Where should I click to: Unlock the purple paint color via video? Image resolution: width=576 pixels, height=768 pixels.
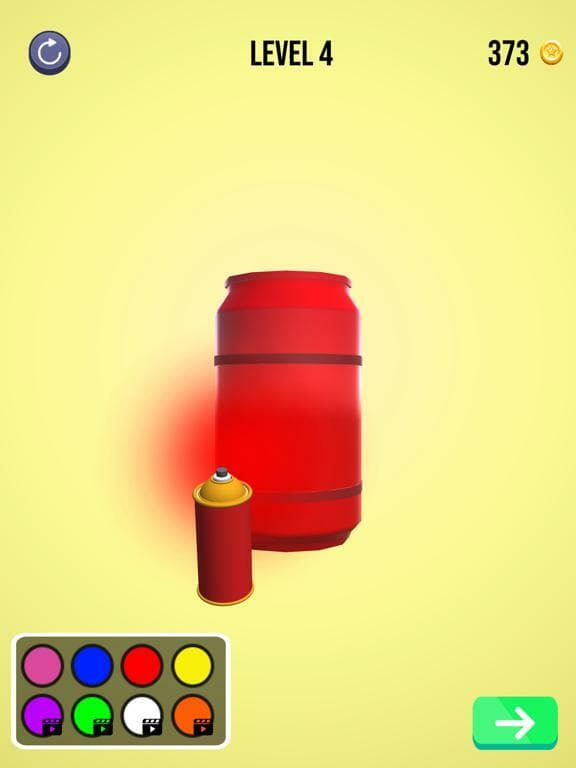[x=42, y=716]
